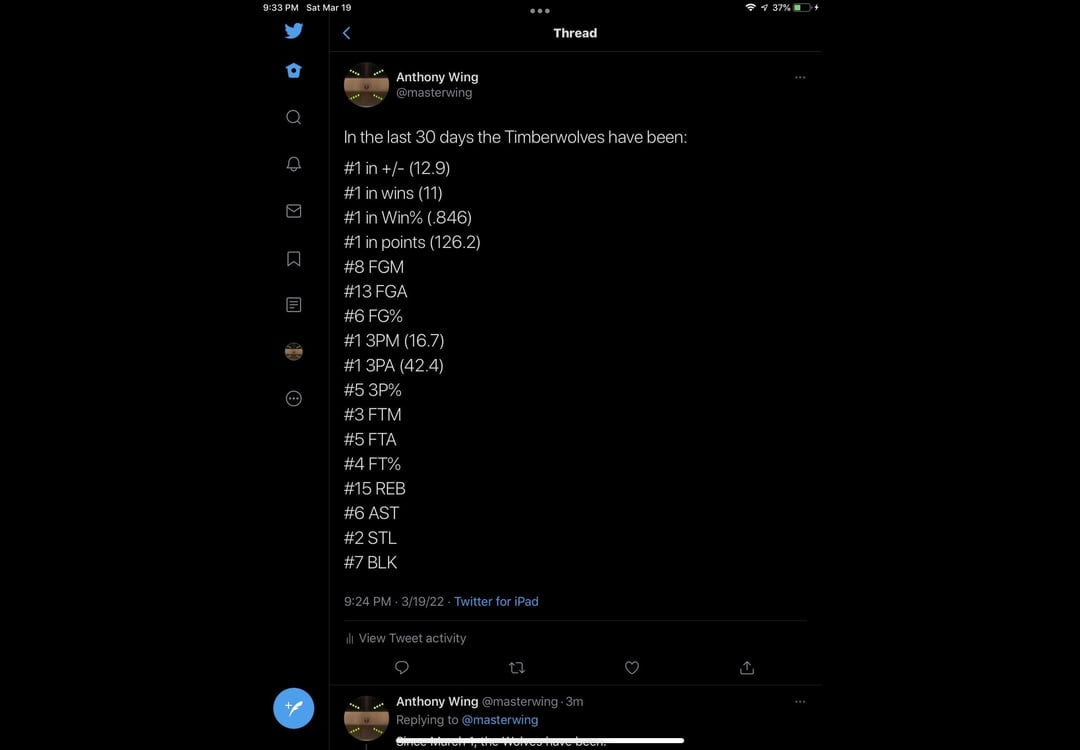Reply to the Timberwolves tweet
The image size is (1080, 750).
402,668
